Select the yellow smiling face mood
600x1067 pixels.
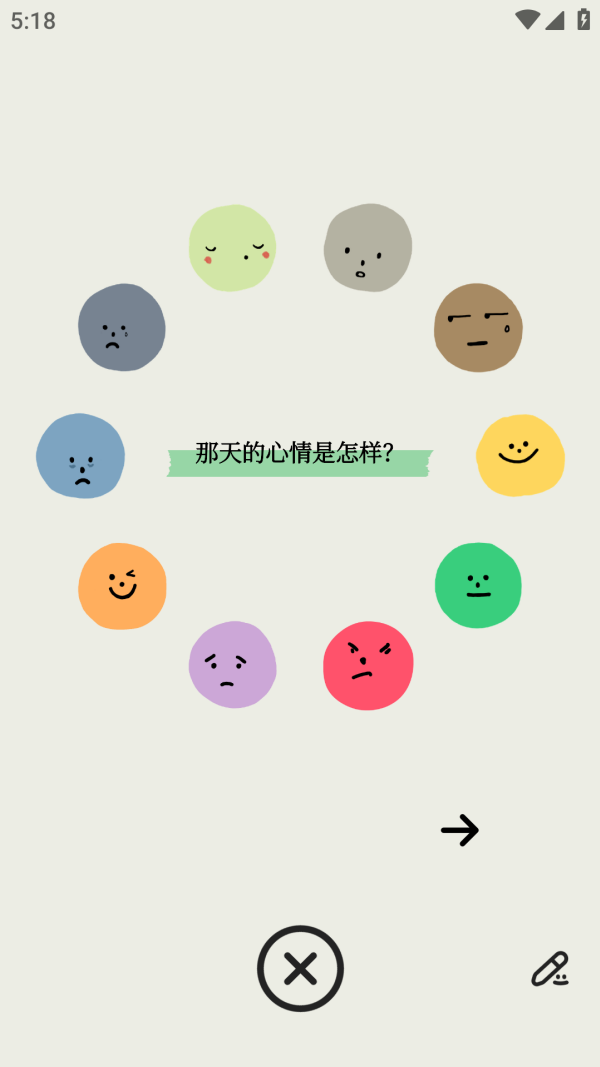pos(520,455)
